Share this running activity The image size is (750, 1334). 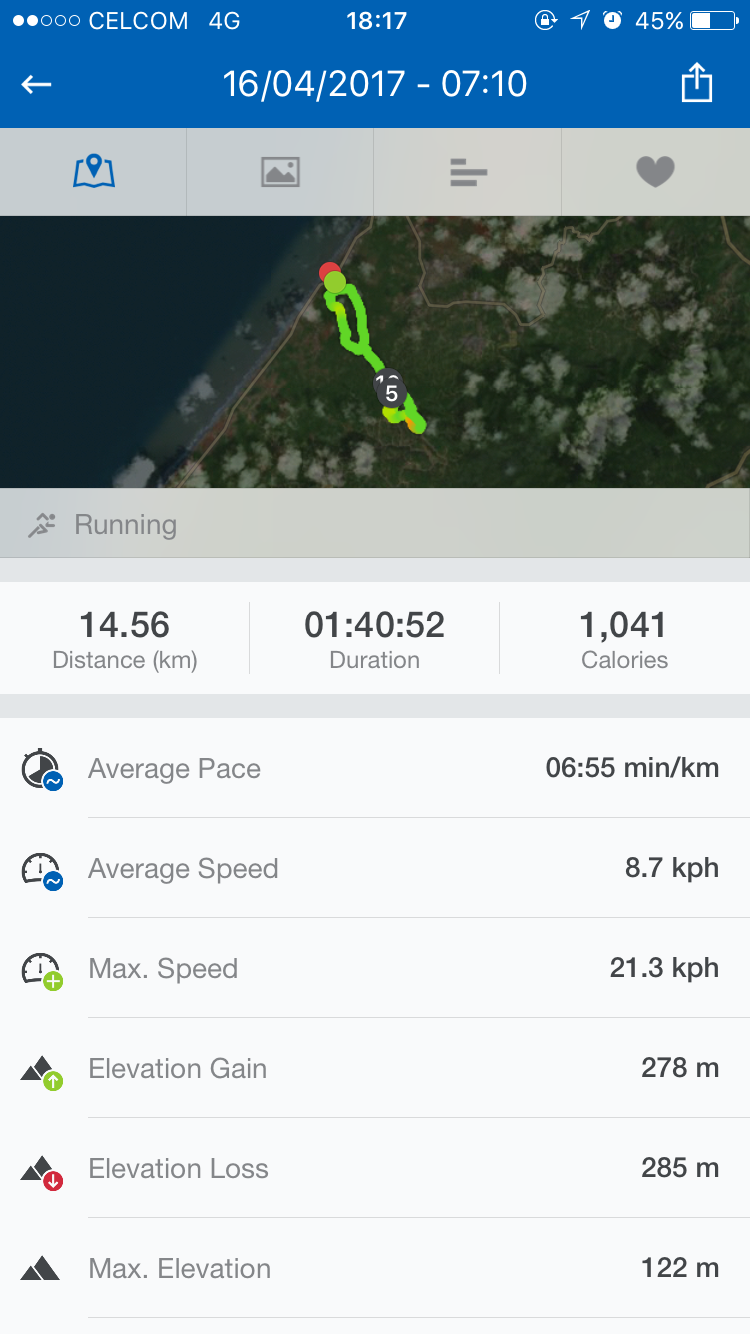[x=696, y=82]
